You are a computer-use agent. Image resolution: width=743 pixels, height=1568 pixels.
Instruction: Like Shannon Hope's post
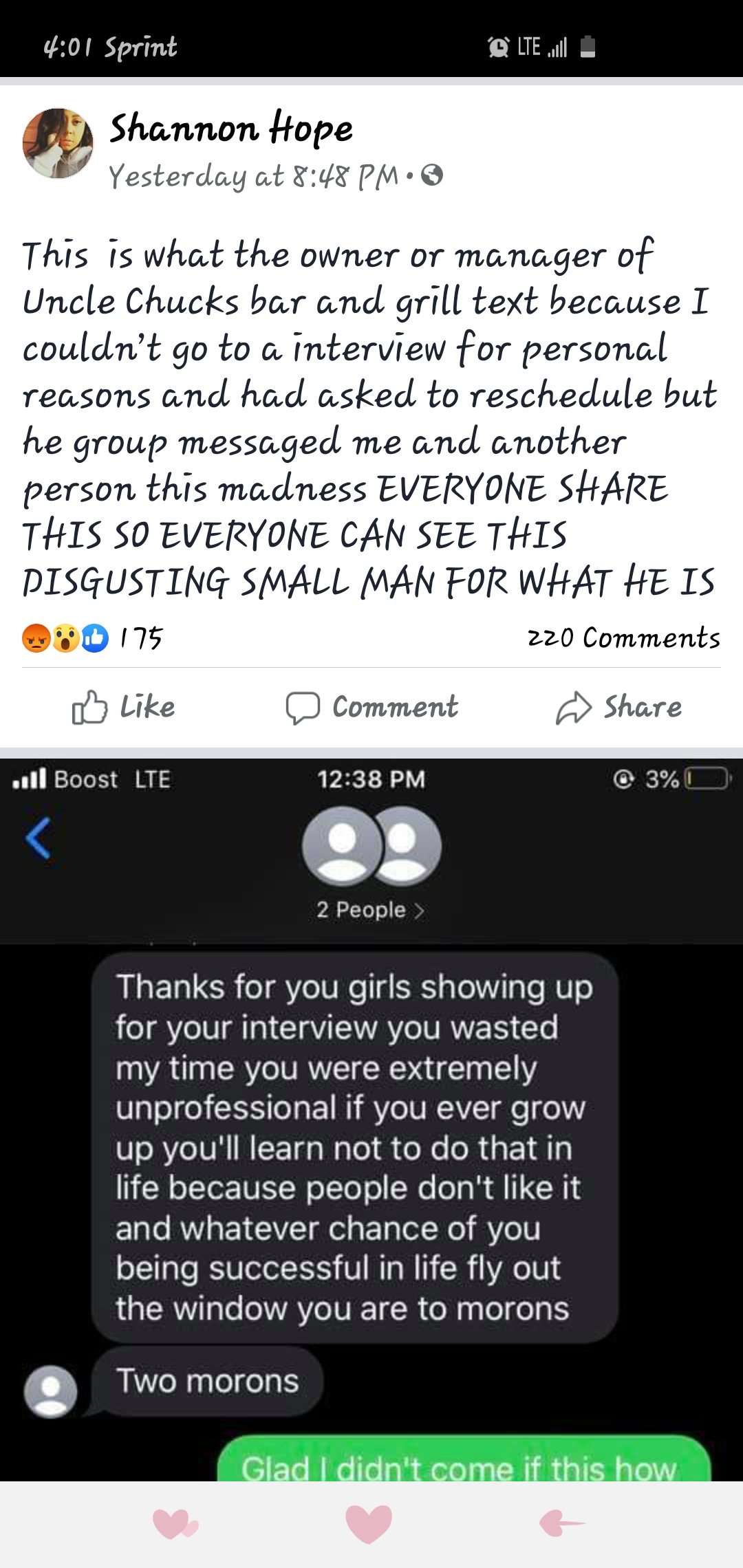124,707
